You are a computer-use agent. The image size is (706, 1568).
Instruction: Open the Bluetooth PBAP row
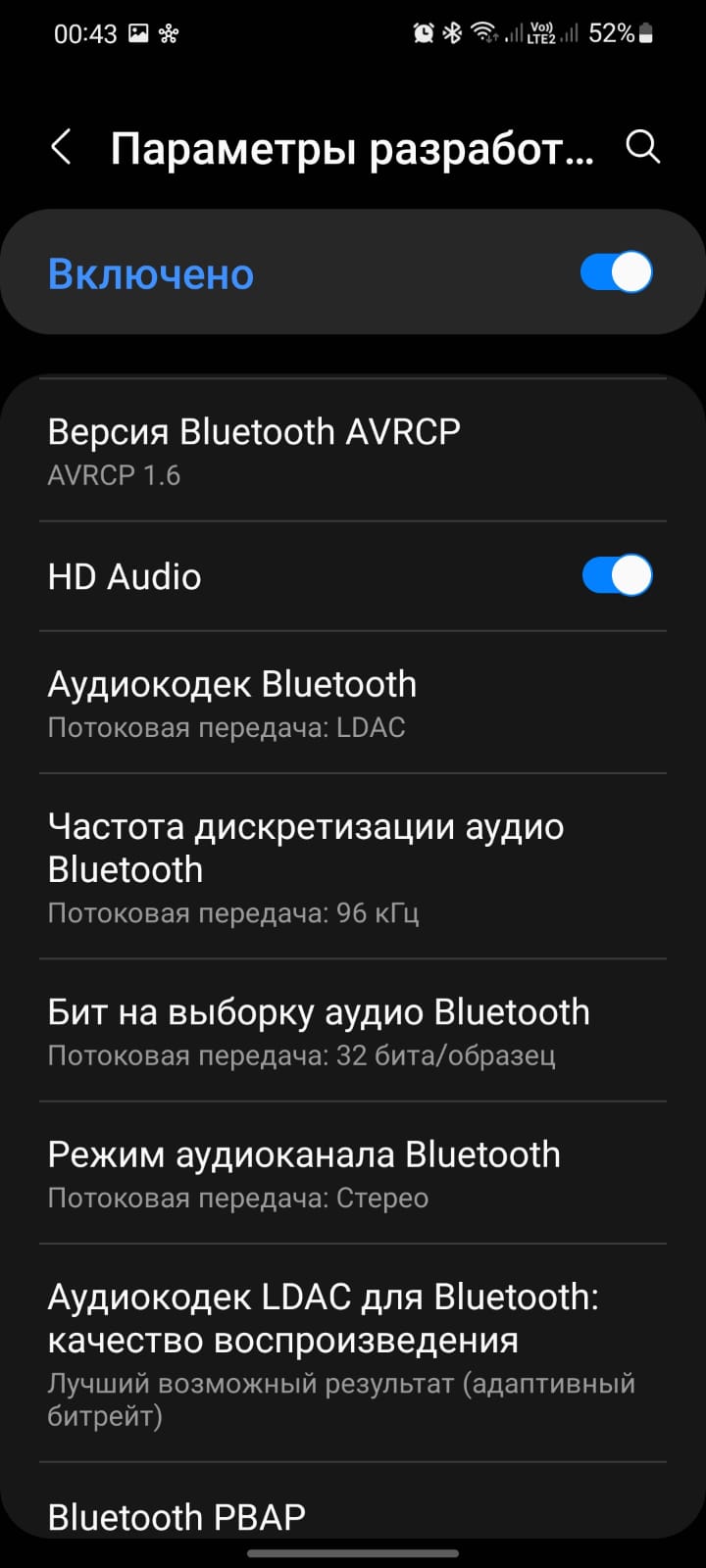353,1502
